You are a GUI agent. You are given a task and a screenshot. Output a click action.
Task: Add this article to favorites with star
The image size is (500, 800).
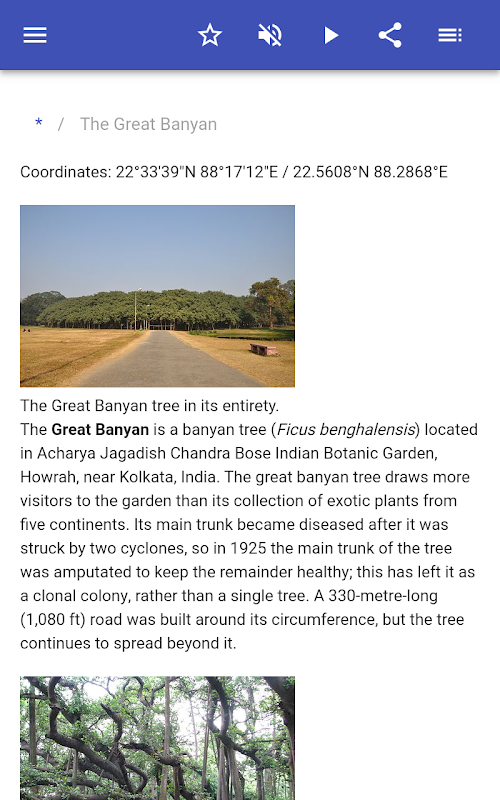click(x=210, y=35)
